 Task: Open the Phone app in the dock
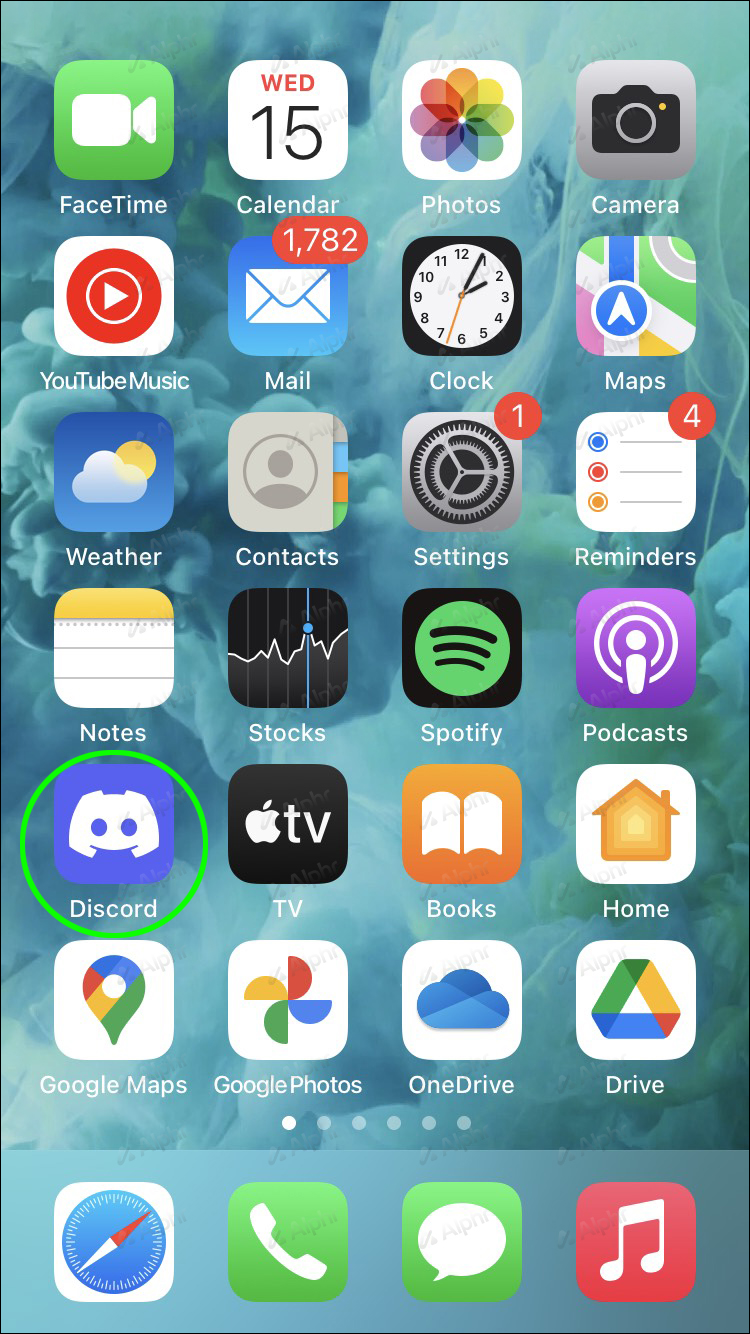click(x=288, y=1242)
